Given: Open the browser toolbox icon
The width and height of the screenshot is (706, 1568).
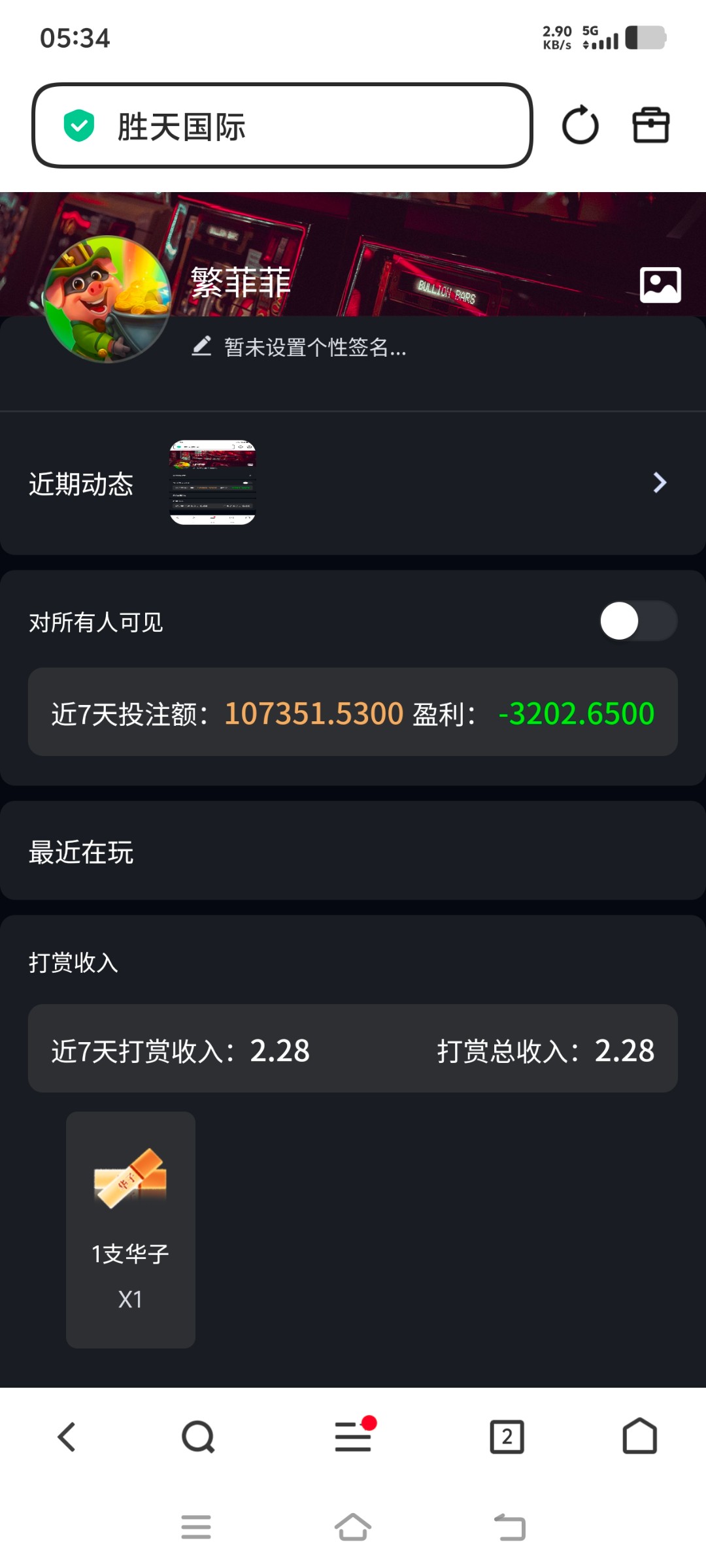Looking at the screenshot, I should [650, 125].
